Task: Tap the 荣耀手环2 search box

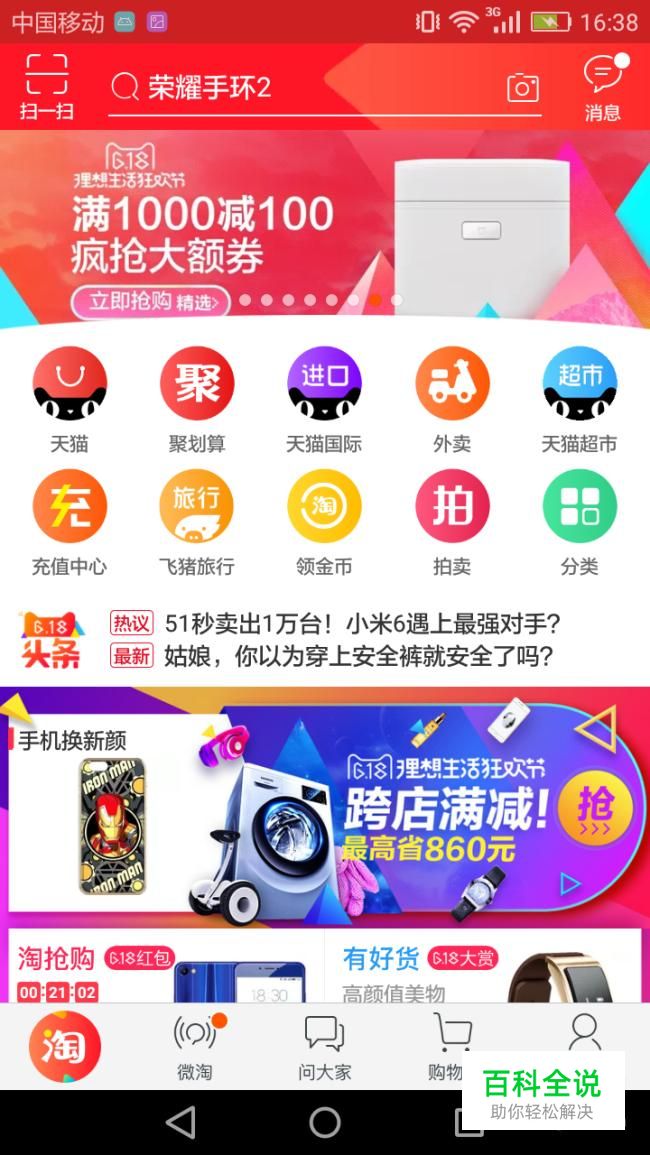Action: coord(320,88)
